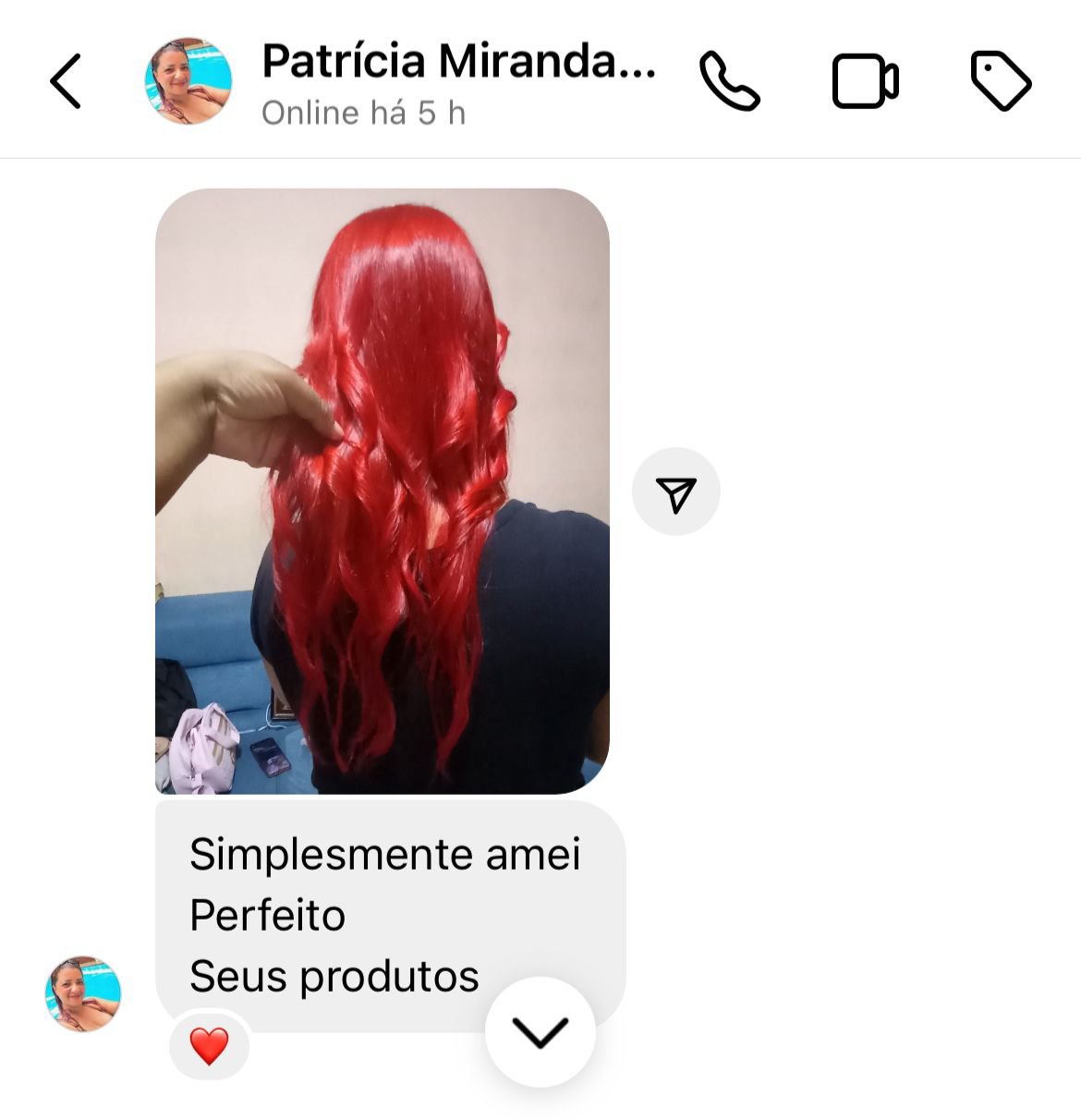1081x1120 pixels.
Task: Tap Patrícia's avatar beside the message
Action: point(83,994)
